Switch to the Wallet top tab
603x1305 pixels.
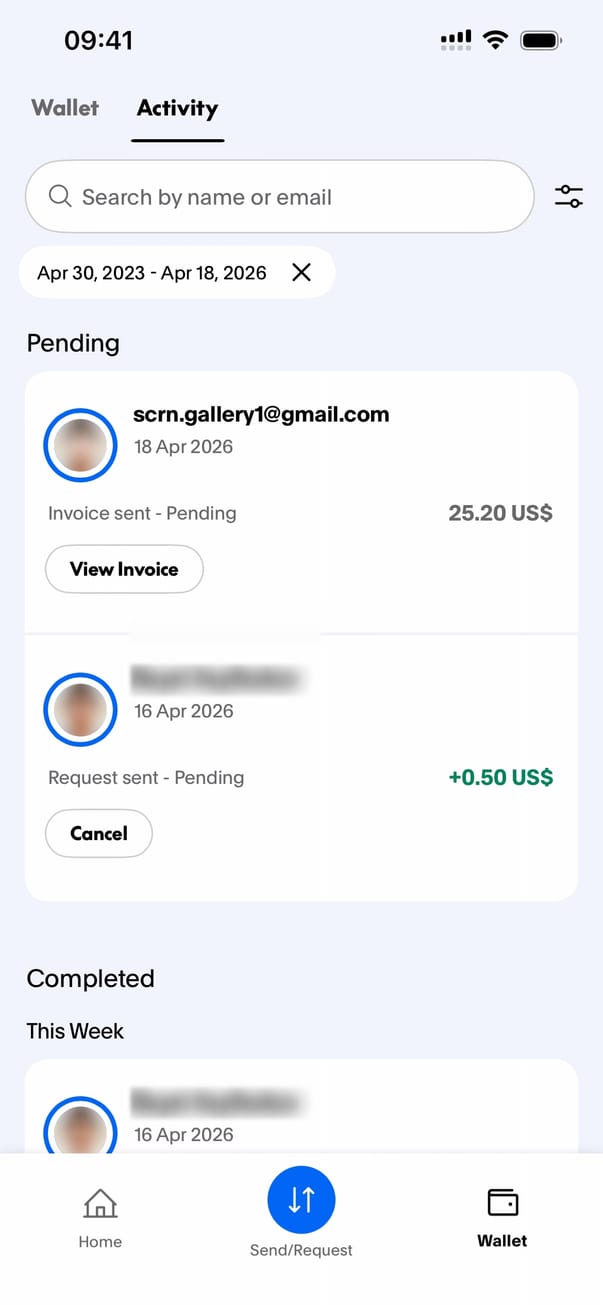click(x=65, y=108)
